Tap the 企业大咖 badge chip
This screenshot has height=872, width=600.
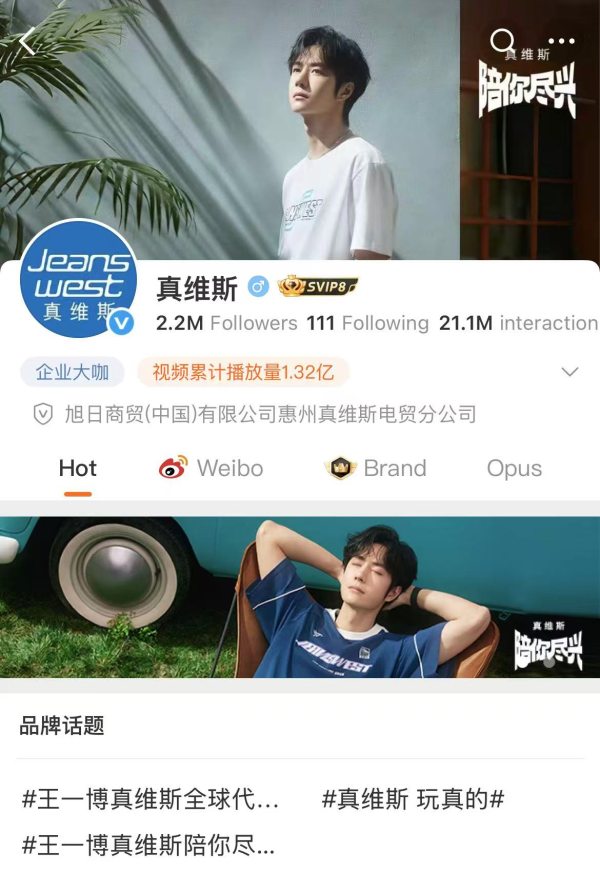click(x=72, y=372)
